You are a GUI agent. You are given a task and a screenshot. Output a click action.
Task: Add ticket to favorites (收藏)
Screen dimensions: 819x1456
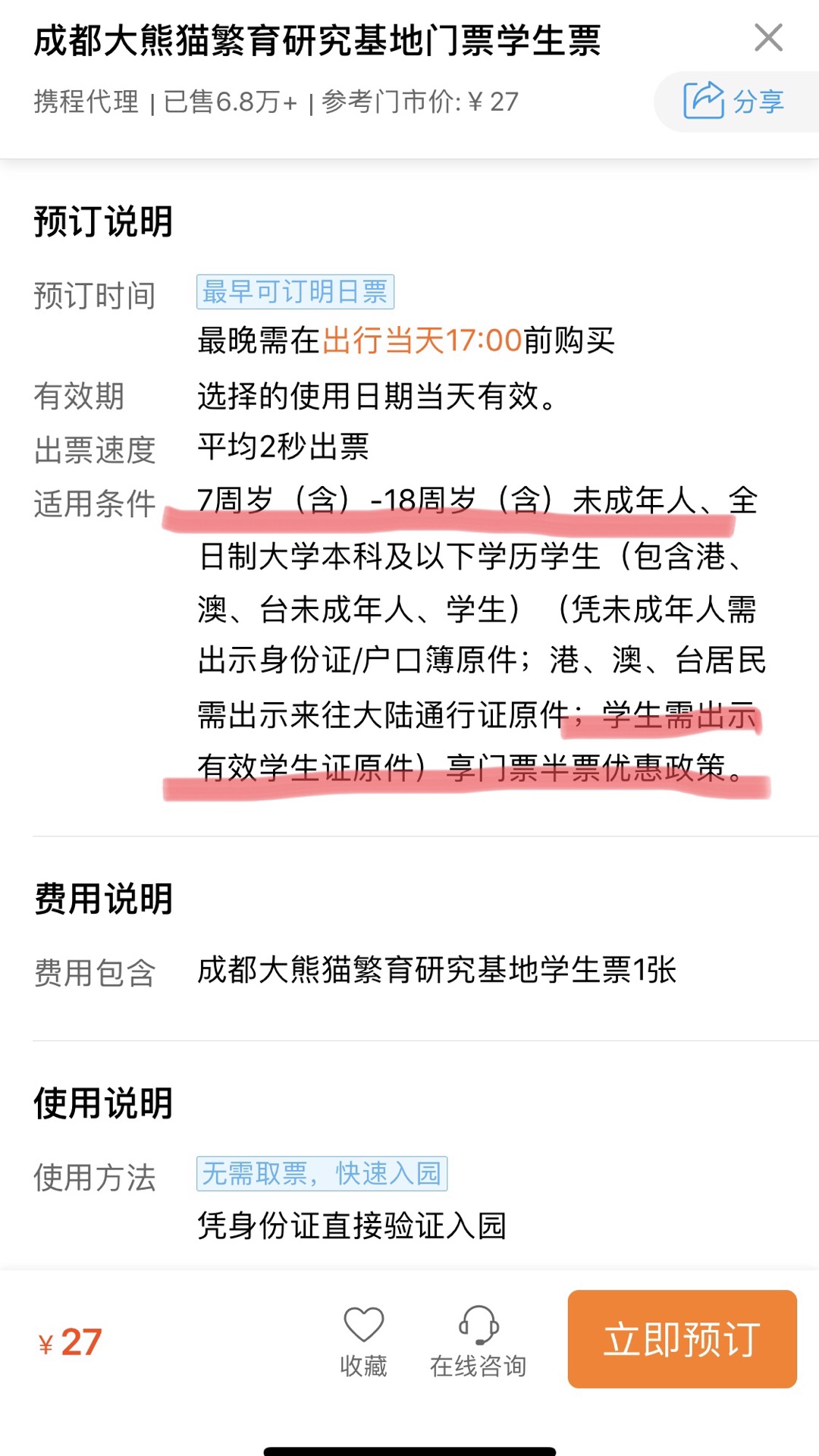pos(364,1341)
